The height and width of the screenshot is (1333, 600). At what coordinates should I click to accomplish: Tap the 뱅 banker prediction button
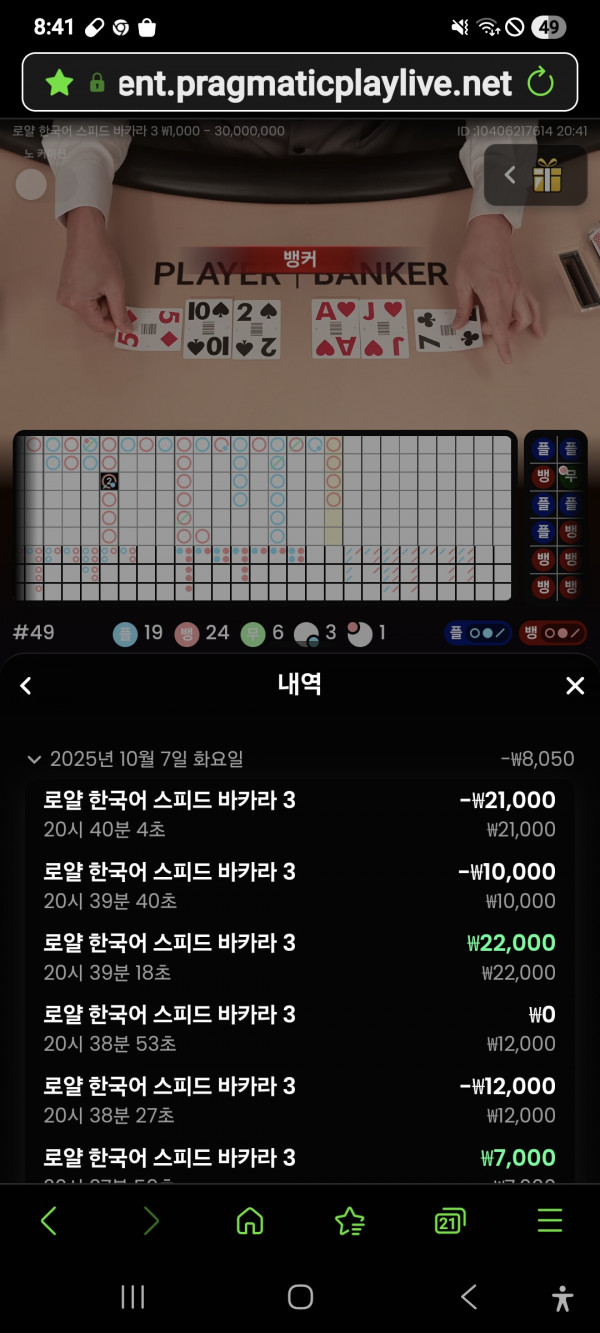pos(552,633)
